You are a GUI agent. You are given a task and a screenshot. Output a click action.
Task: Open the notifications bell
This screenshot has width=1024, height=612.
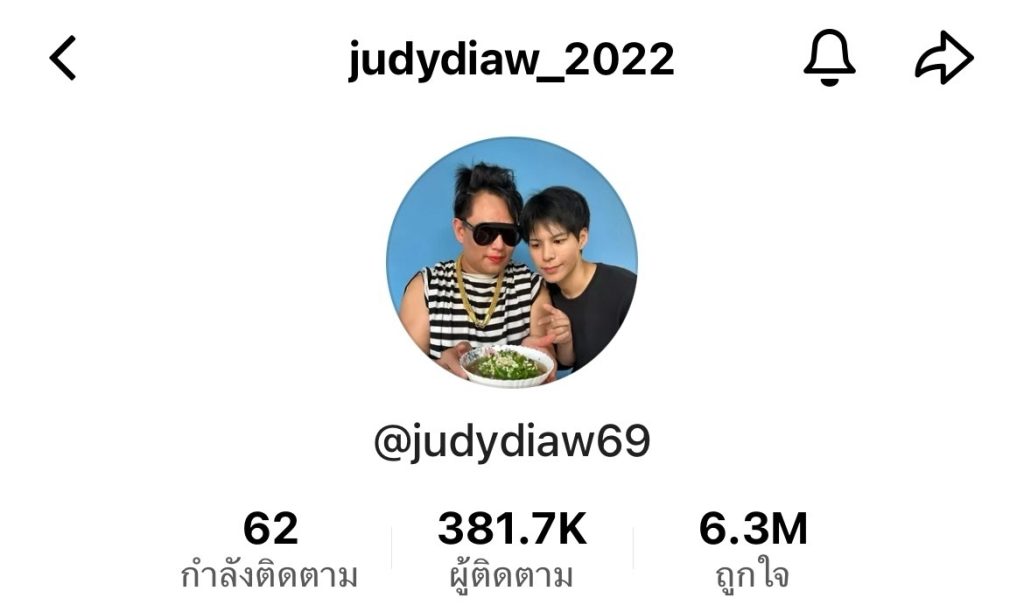click(x=829, y=58)
